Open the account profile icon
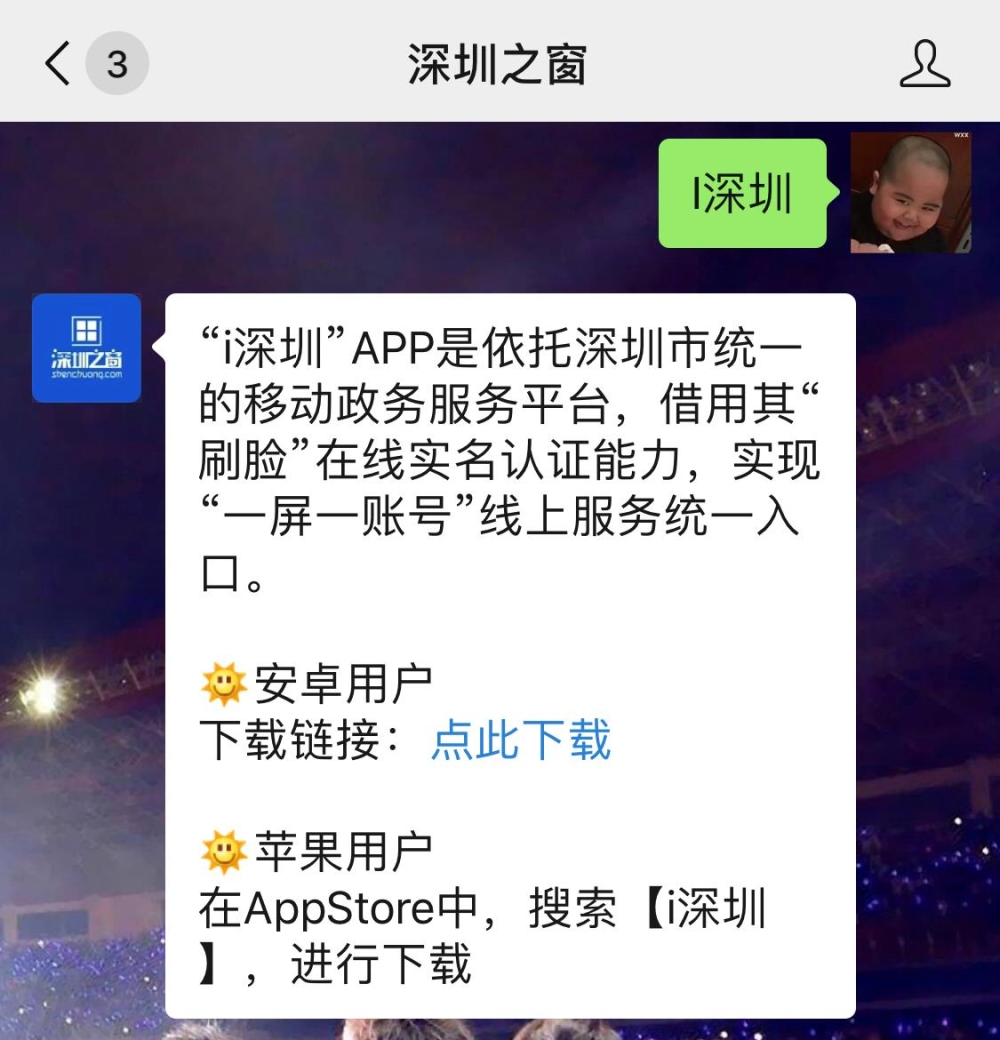Screen dimensions: 1000x1040 pos(923,64)
